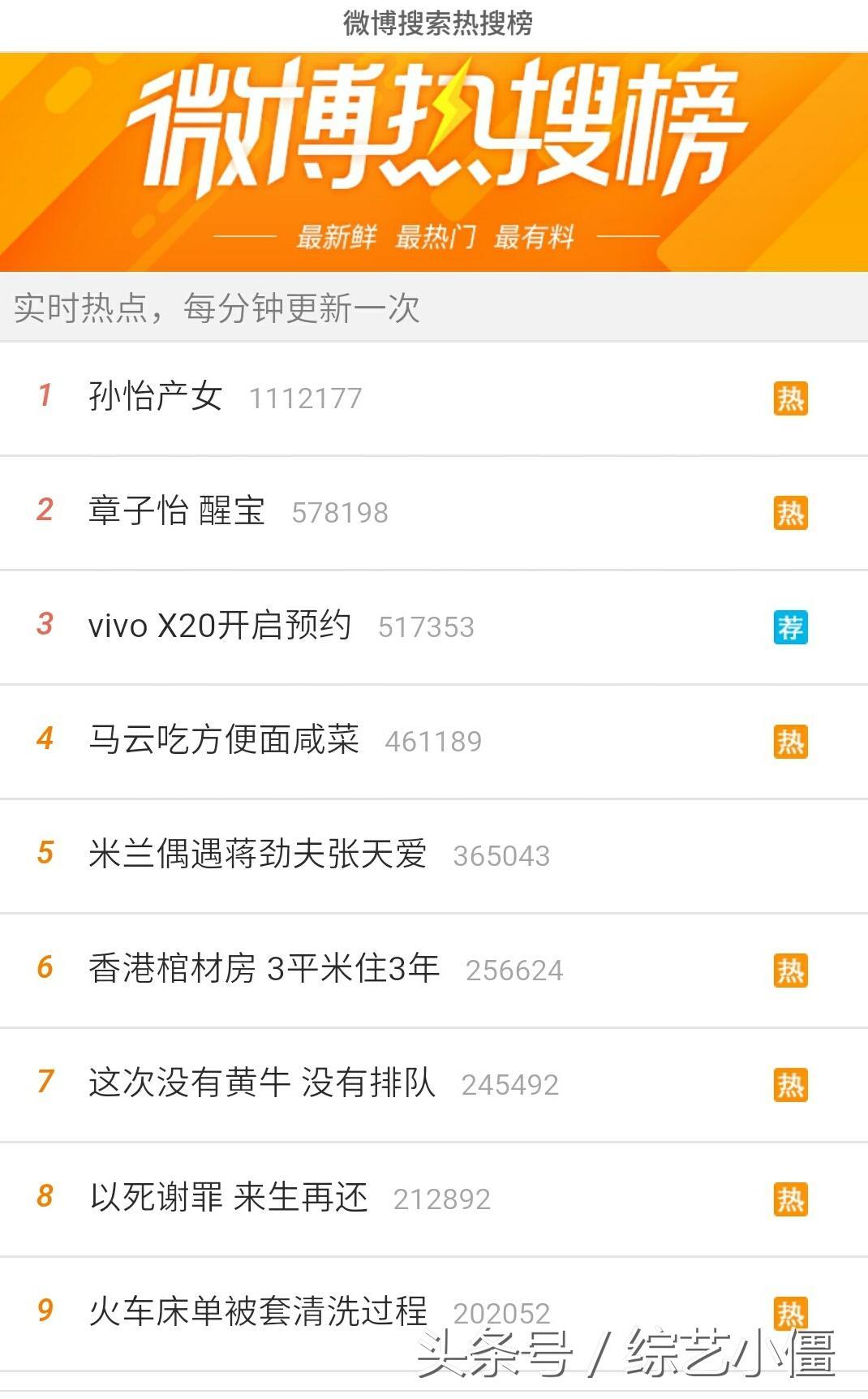View the topic 马云吃方便面咸菜
868x1399 pixels.
tap(434, 742)
